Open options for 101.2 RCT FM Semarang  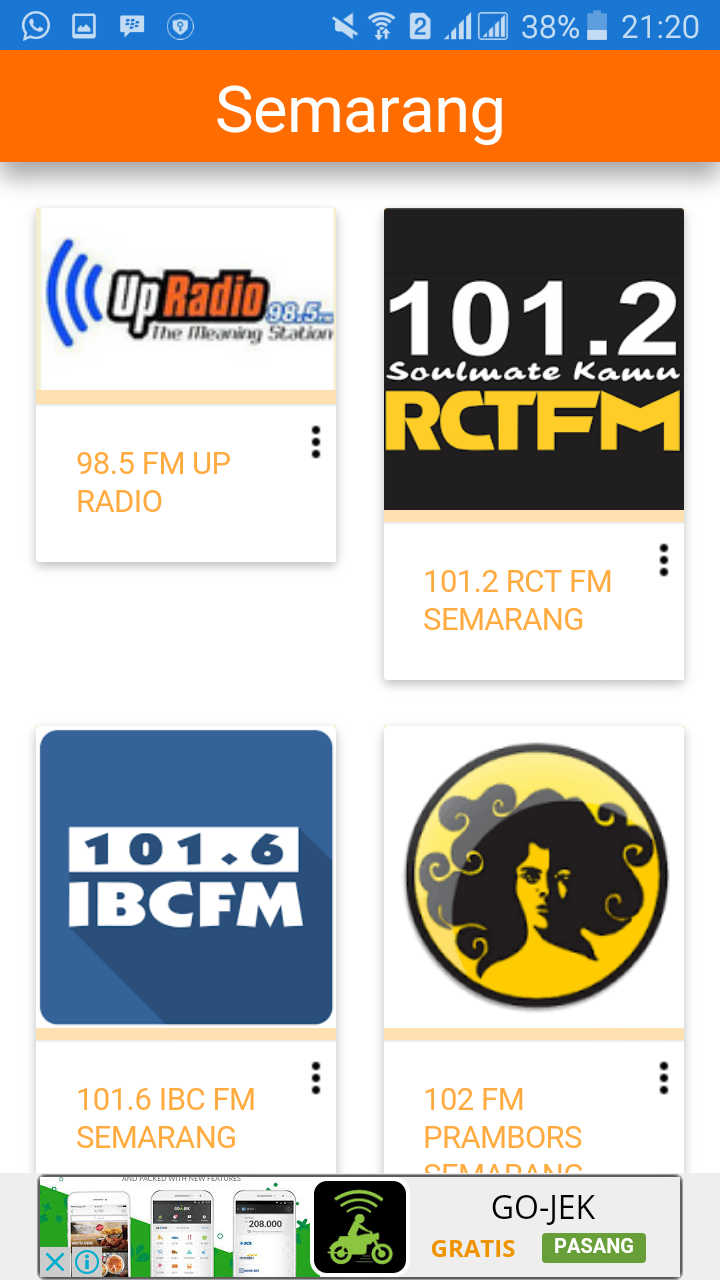pos(663,560)
